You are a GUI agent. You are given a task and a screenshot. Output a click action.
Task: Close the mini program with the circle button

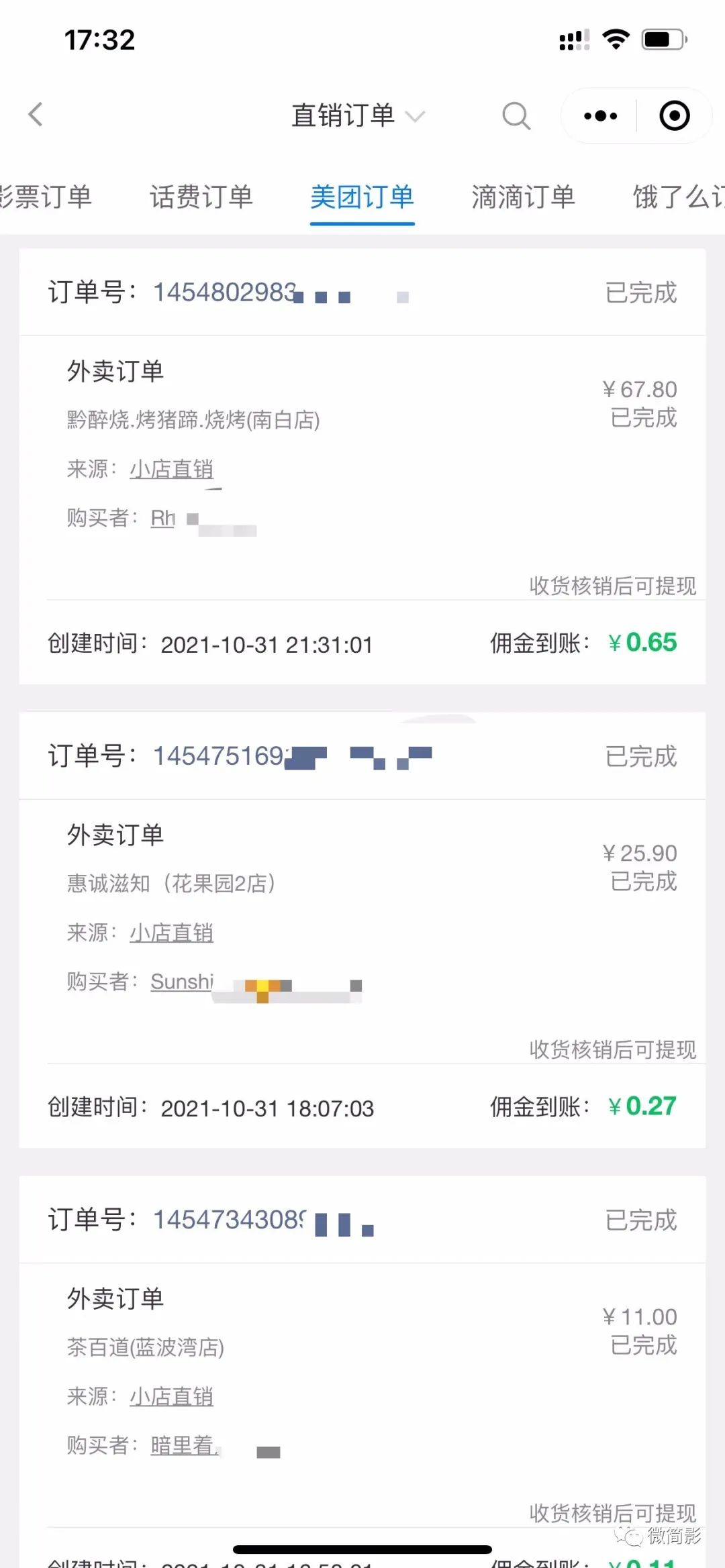(674, 116)
